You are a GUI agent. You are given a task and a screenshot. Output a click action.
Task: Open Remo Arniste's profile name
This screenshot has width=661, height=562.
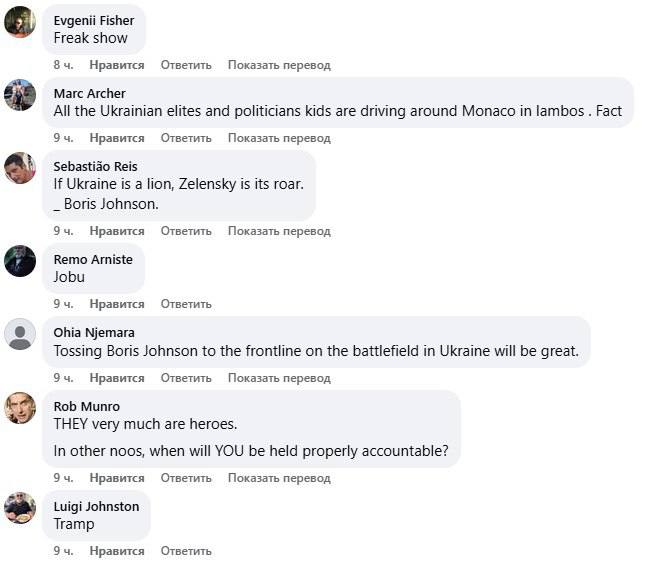[93, 259]
